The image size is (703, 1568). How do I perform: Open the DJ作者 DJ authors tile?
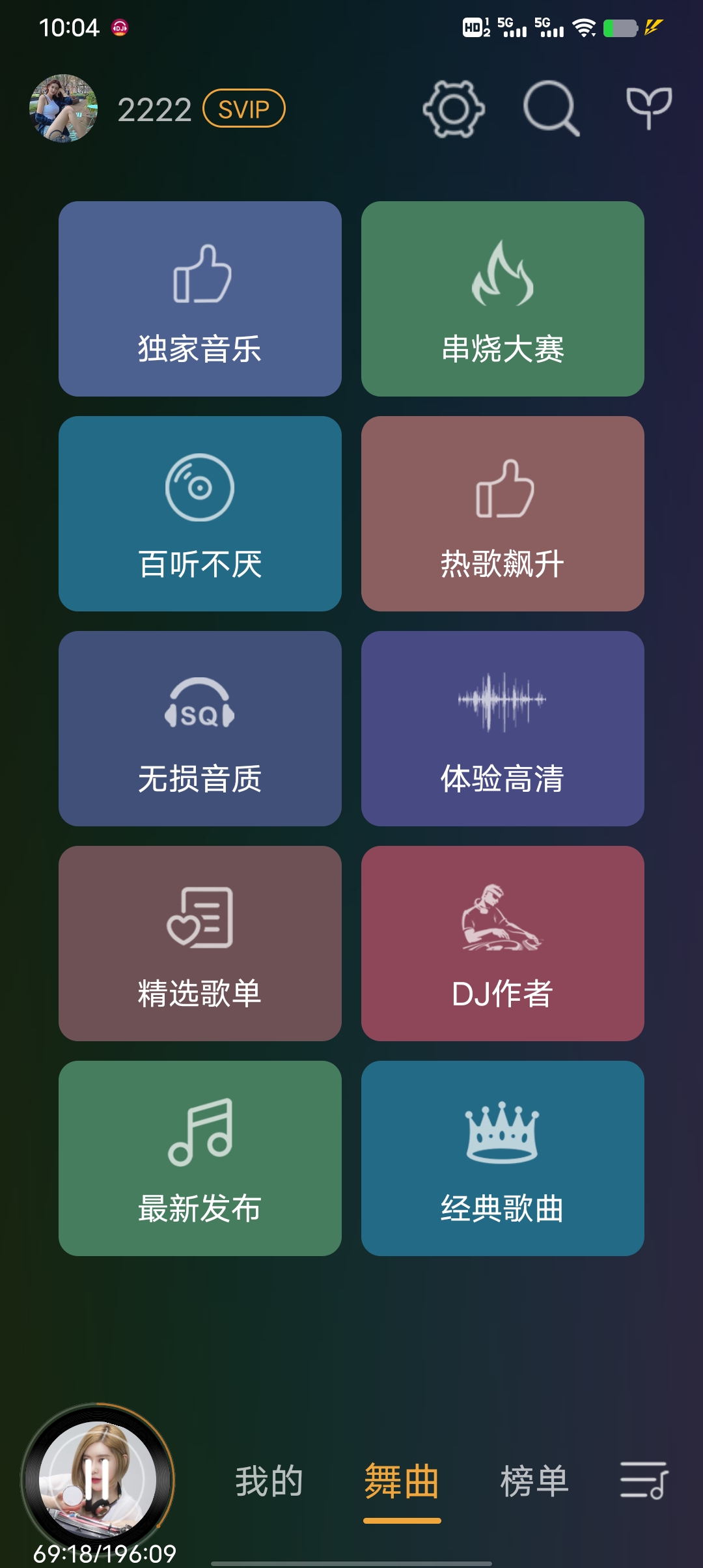point(502,947)
